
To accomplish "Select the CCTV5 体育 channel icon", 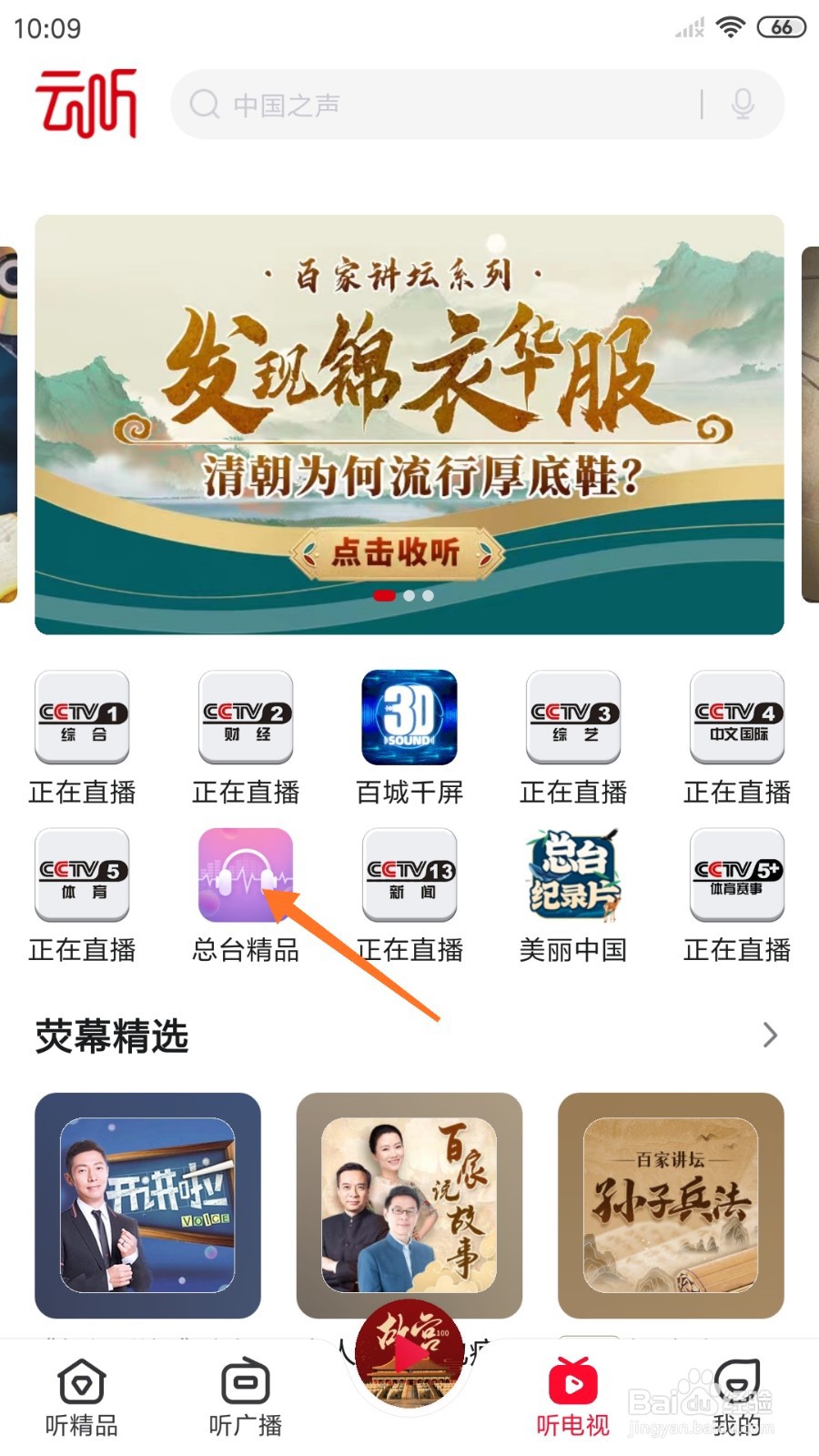I will click(81, 875).
